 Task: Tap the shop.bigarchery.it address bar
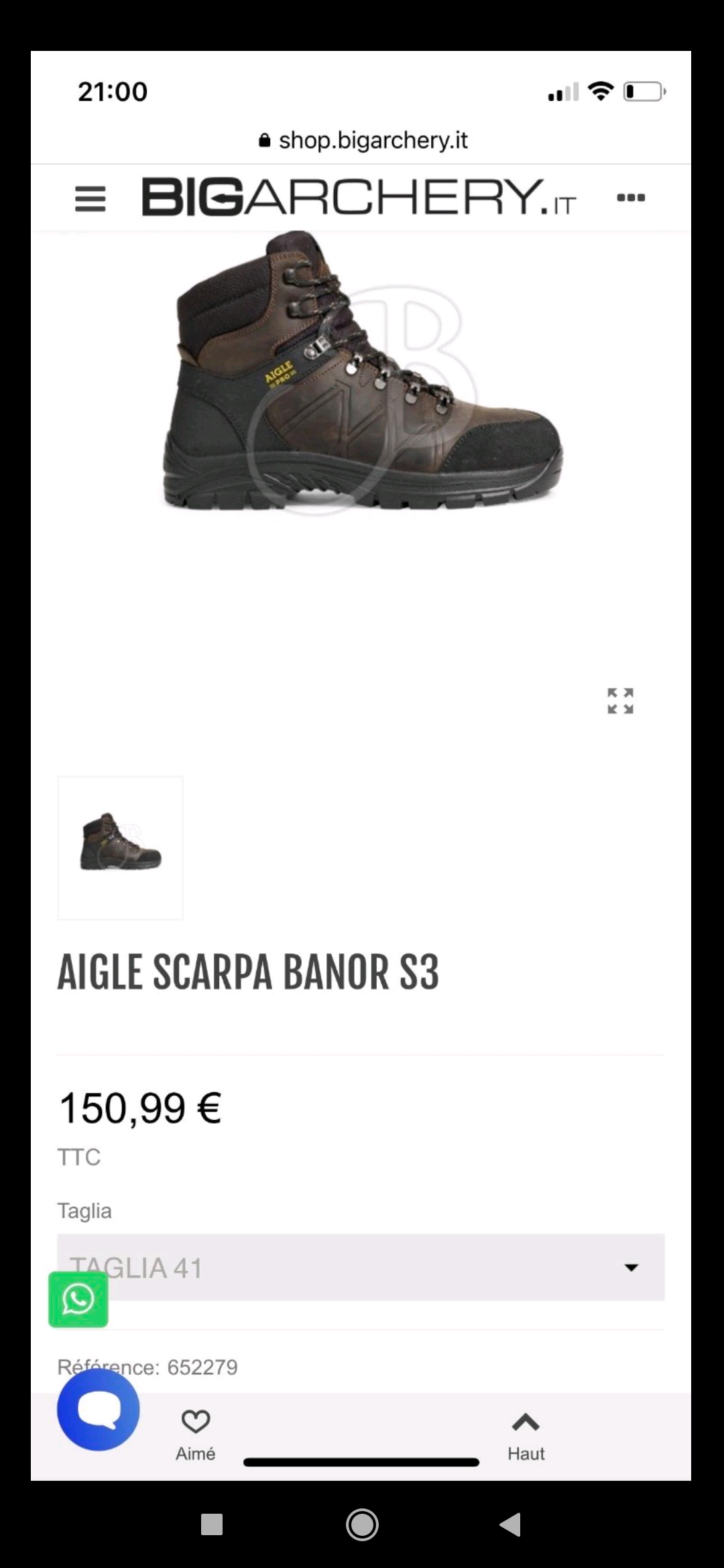(362, 140)
